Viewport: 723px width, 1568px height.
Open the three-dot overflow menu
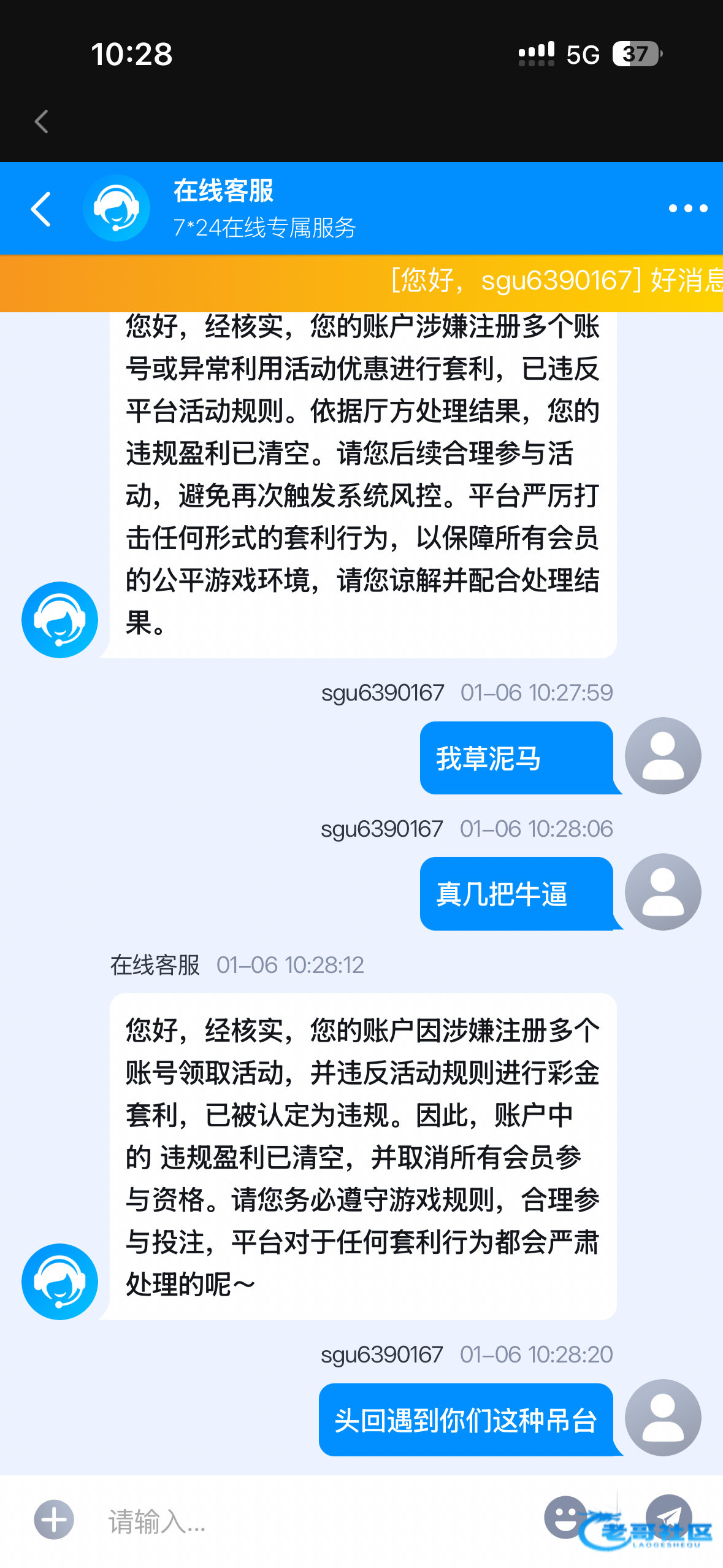687,209
